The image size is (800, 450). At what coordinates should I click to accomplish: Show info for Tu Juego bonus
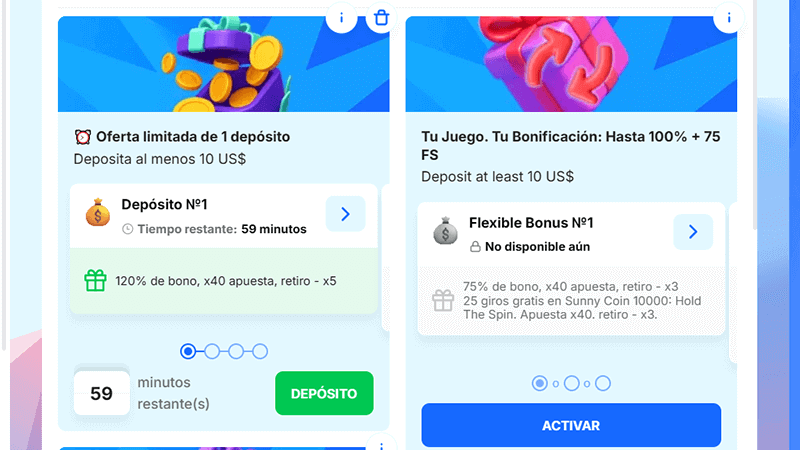728,17
